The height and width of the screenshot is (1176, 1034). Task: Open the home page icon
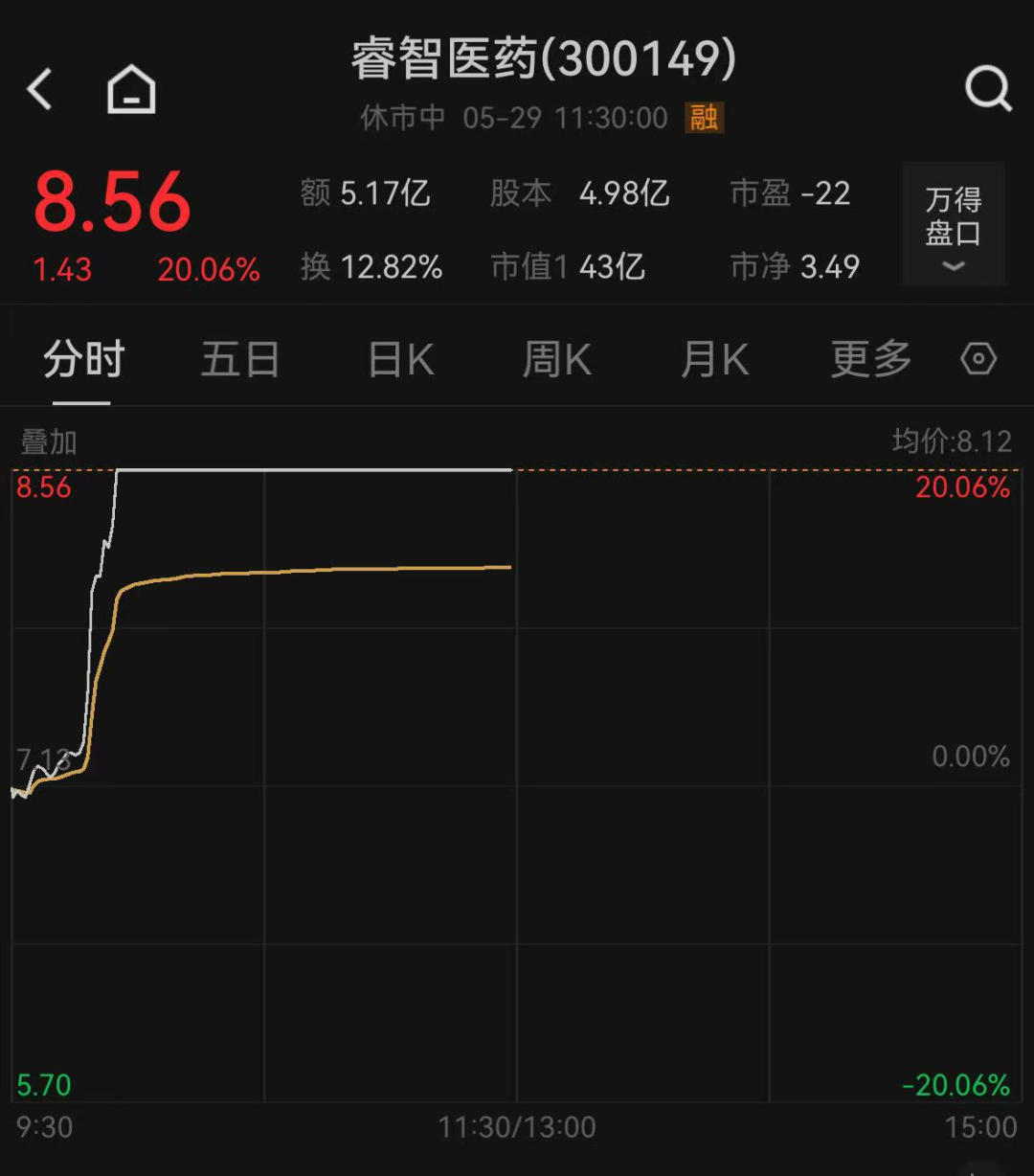131,90
